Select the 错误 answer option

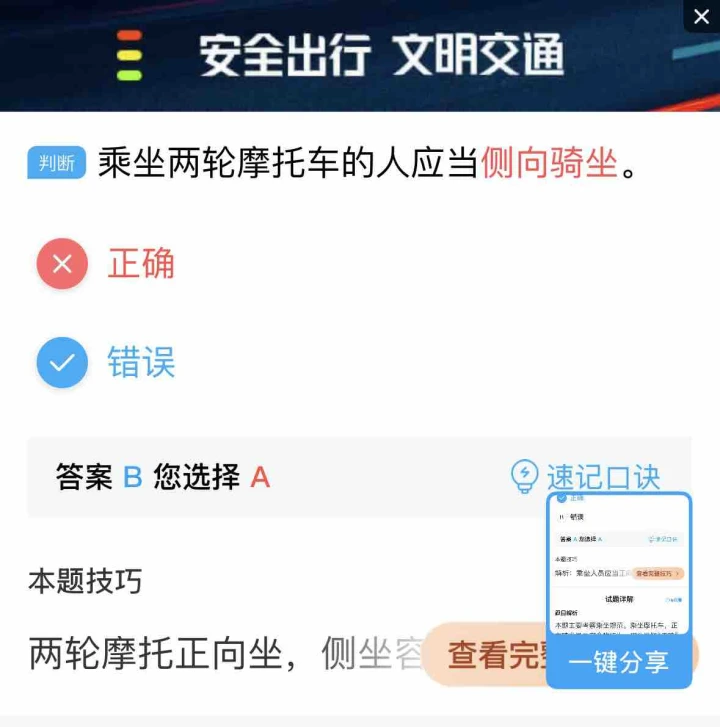[106, 362]
